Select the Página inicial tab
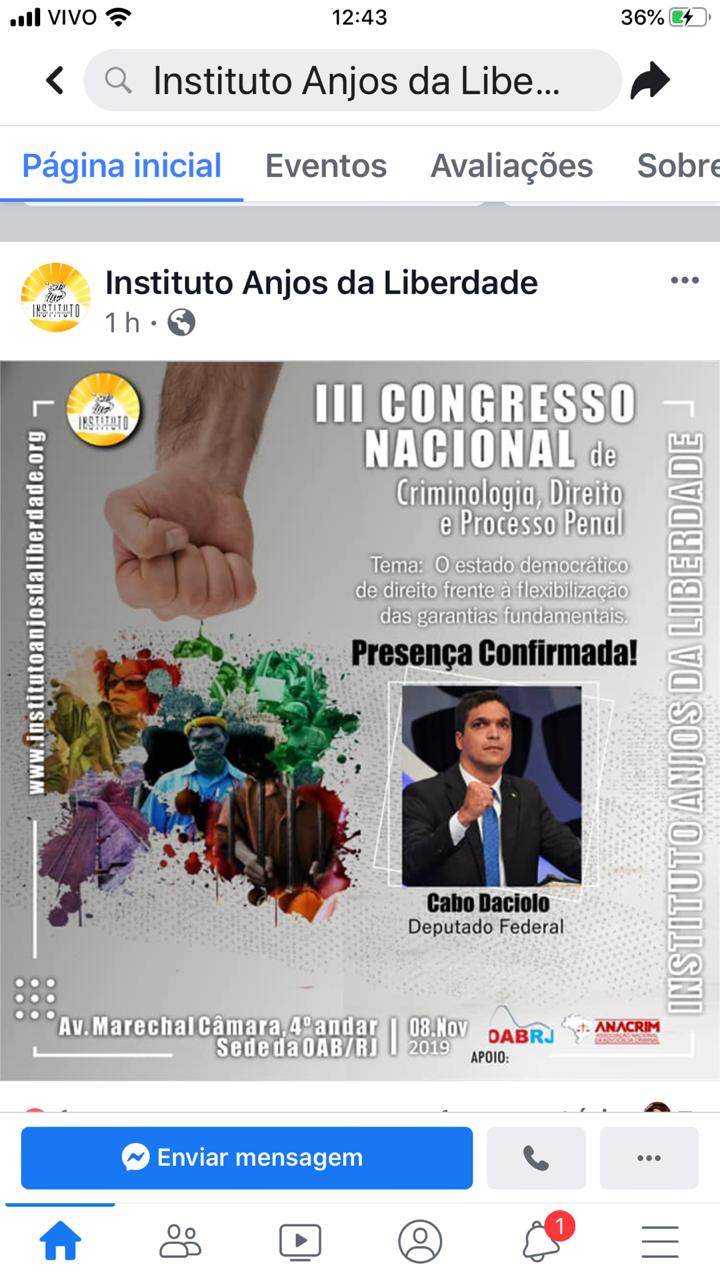 point(122,165)
